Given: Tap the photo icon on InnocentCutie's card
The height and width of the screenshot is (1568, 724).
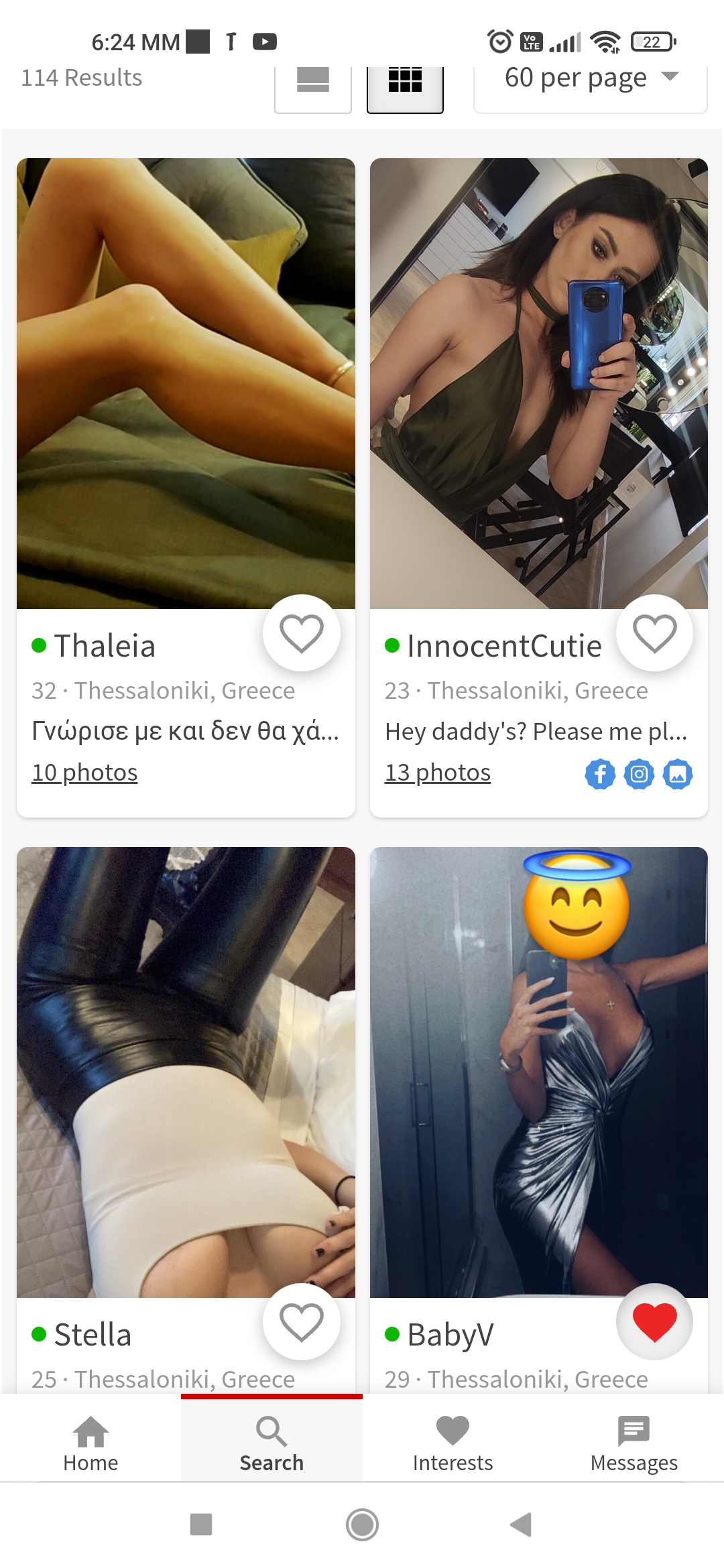Looking at the screenshot, I should click(x=678, y=775).
